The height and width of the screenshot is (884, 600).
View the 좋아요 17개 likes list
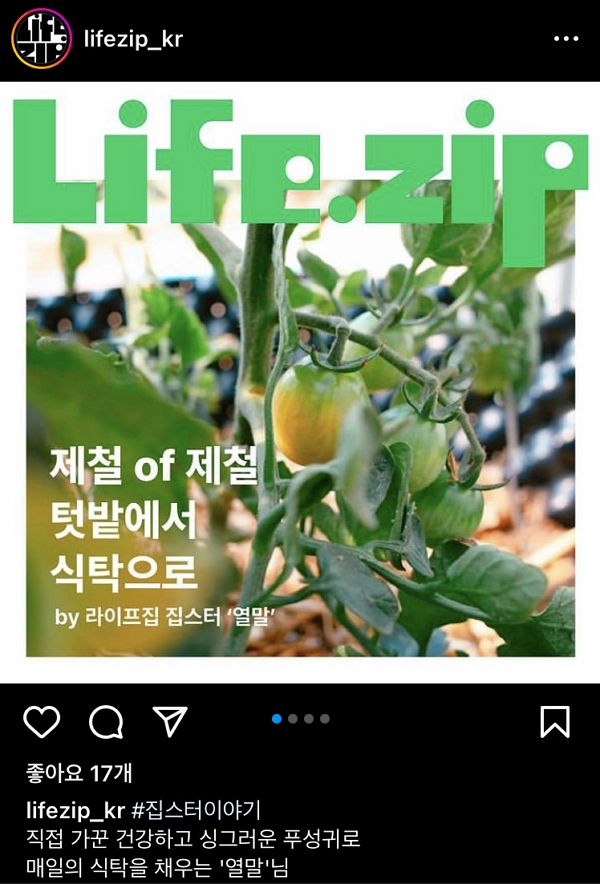click(79, 774)
